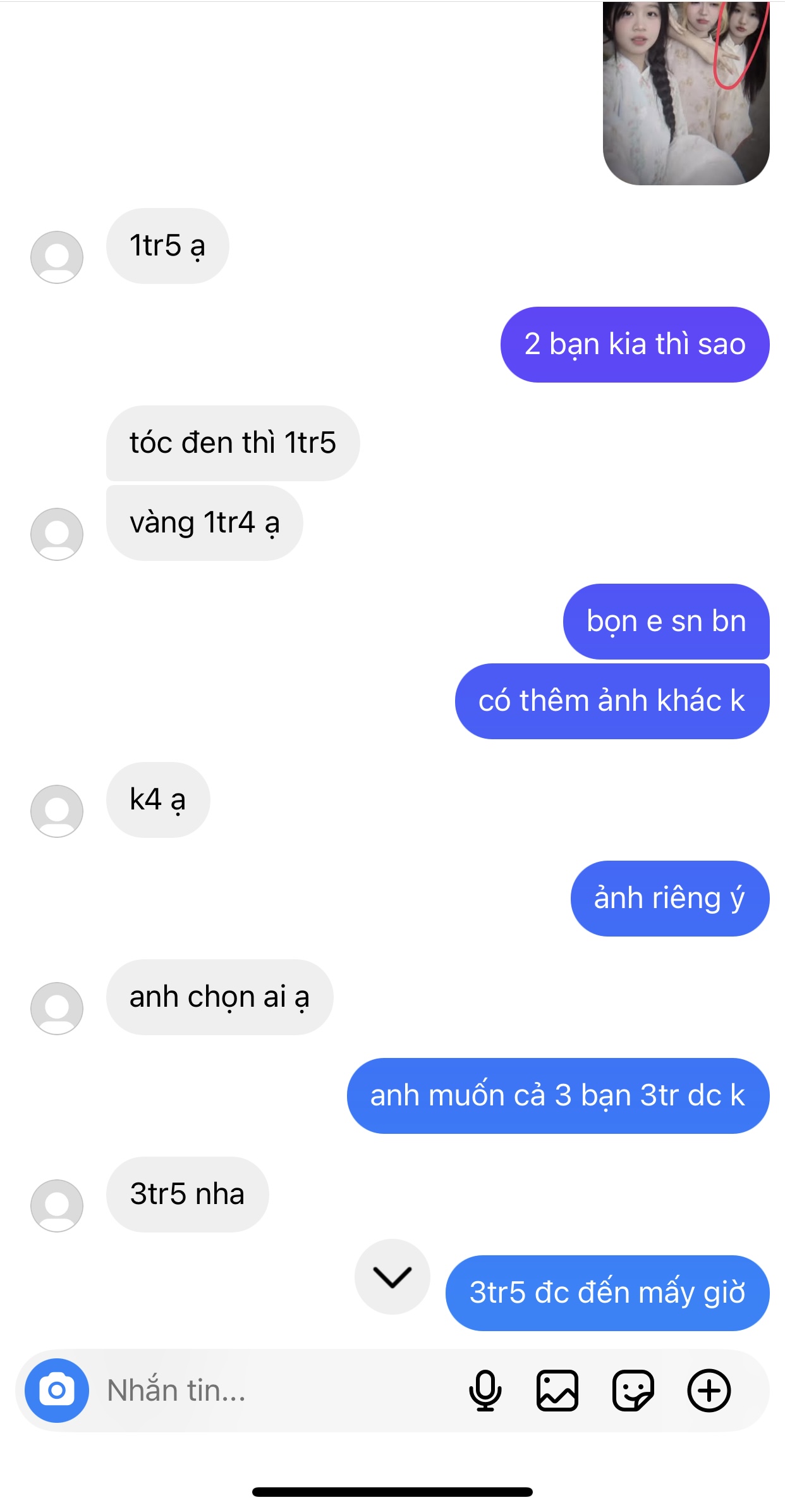785x1512 pixels.
Task: Record a voice message with the microphone
Action: pyautogui.click(x=485, y=1390)
